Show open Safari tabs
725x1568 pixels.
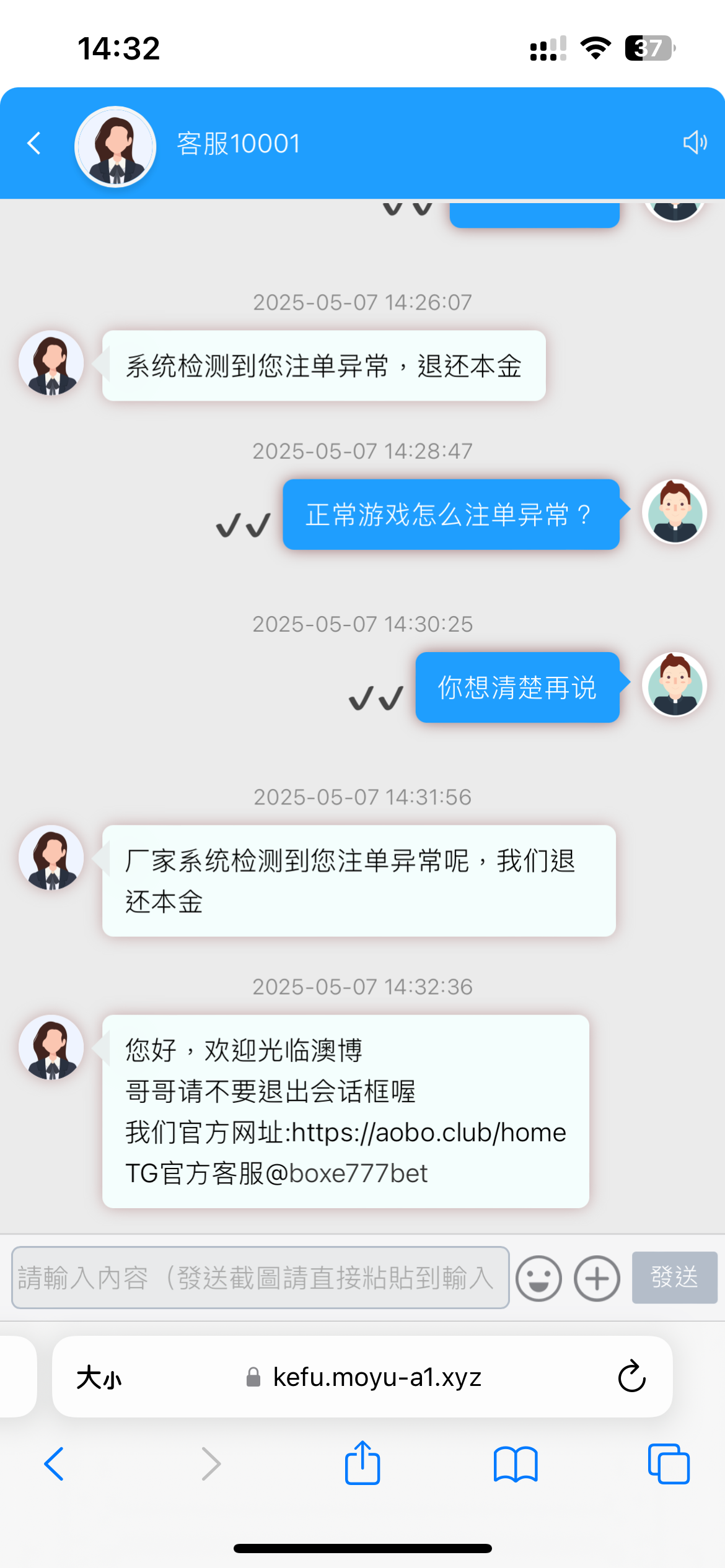pos(668,1464)
